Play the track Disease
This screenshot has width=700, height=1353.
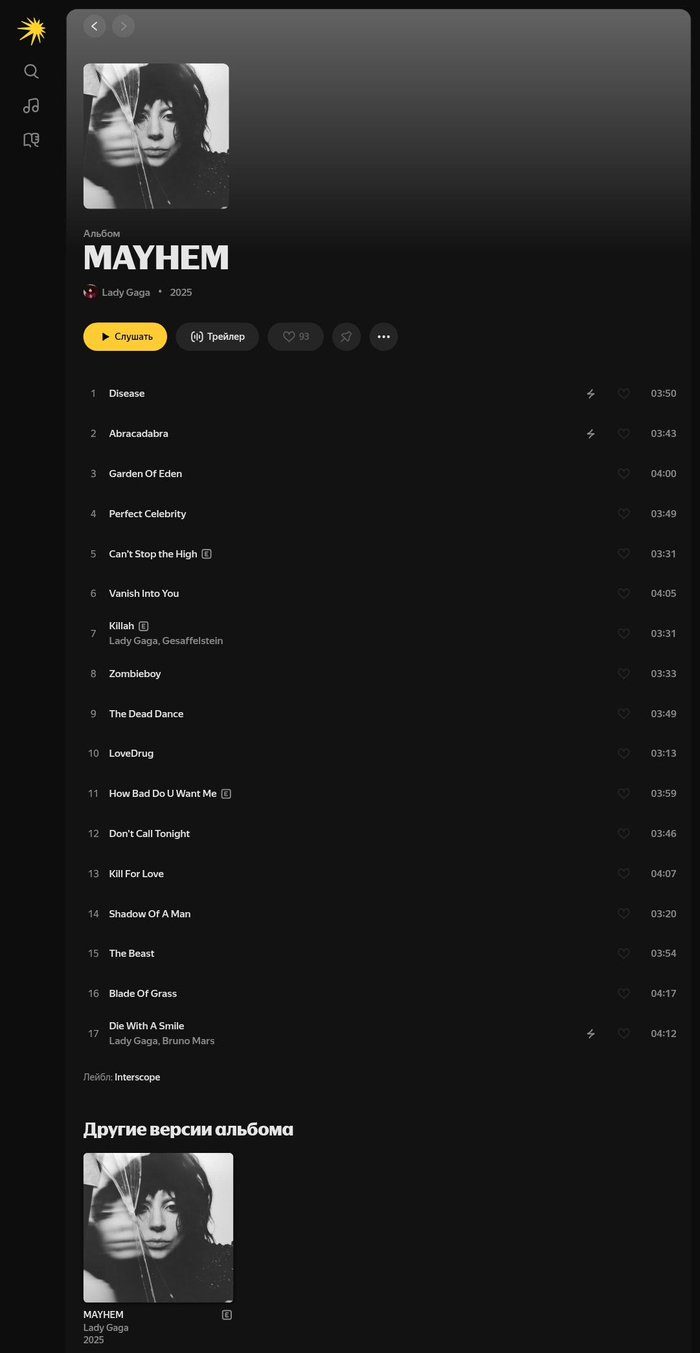(x=127, y=394)
